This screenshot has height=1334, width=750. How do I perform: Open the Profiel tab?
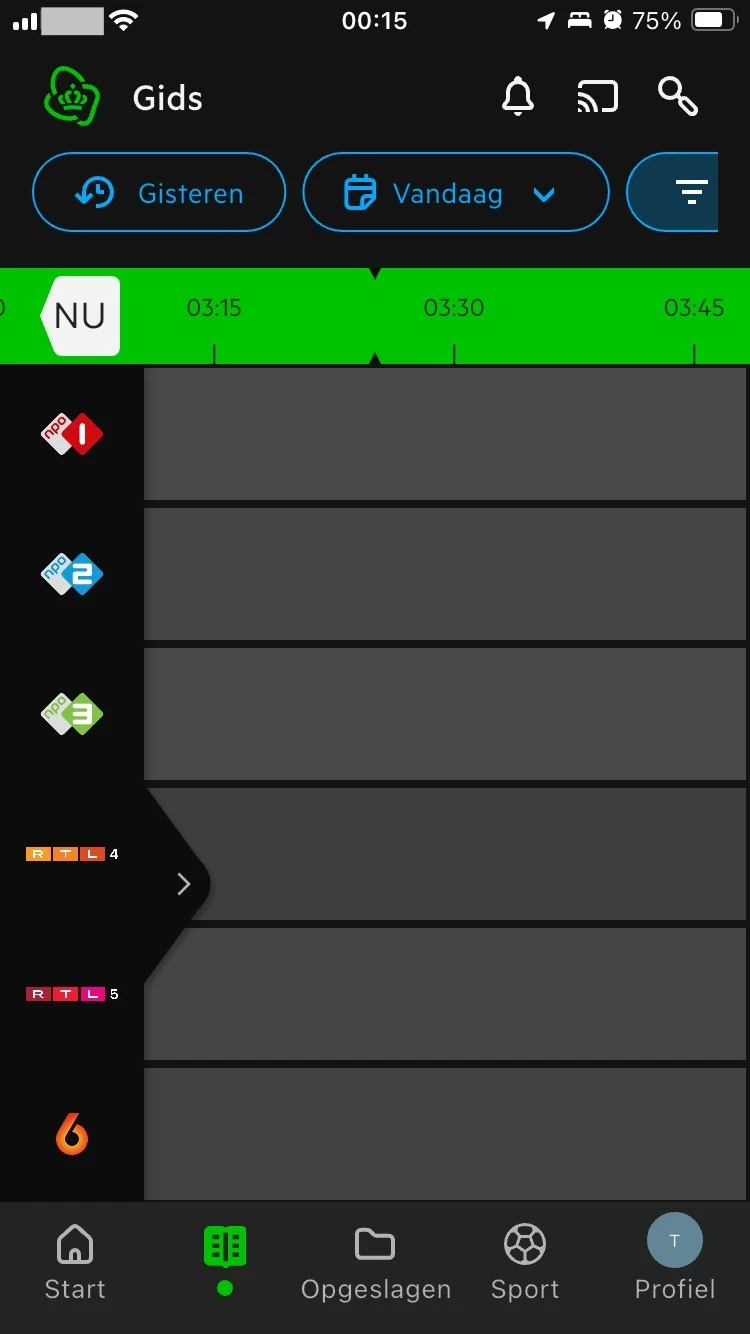point(675,1262)
